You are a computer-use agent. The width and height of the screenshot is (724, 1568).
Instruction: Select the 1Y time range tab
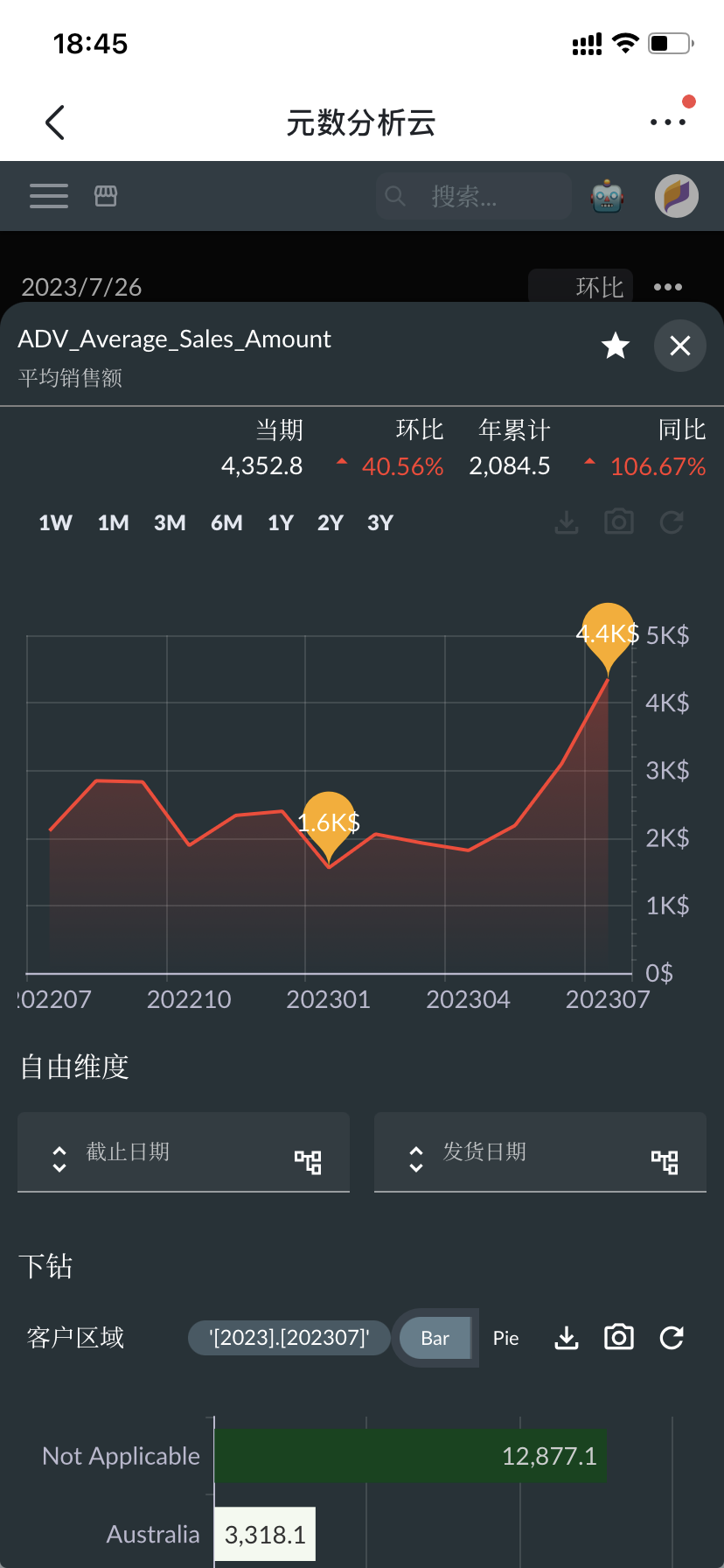click(x=280, y=521)
